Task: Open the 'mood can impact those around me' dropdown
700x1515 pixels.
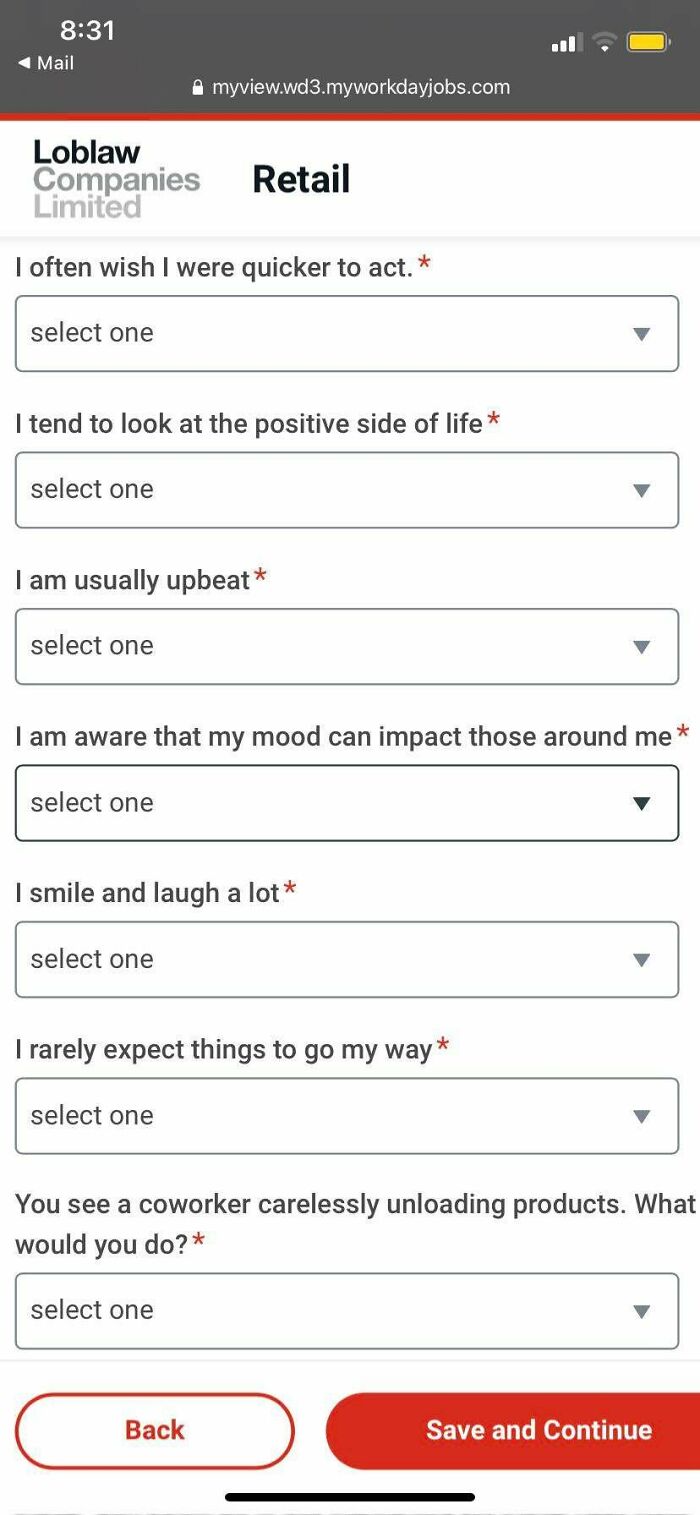Action: click(x=346, y=802)
